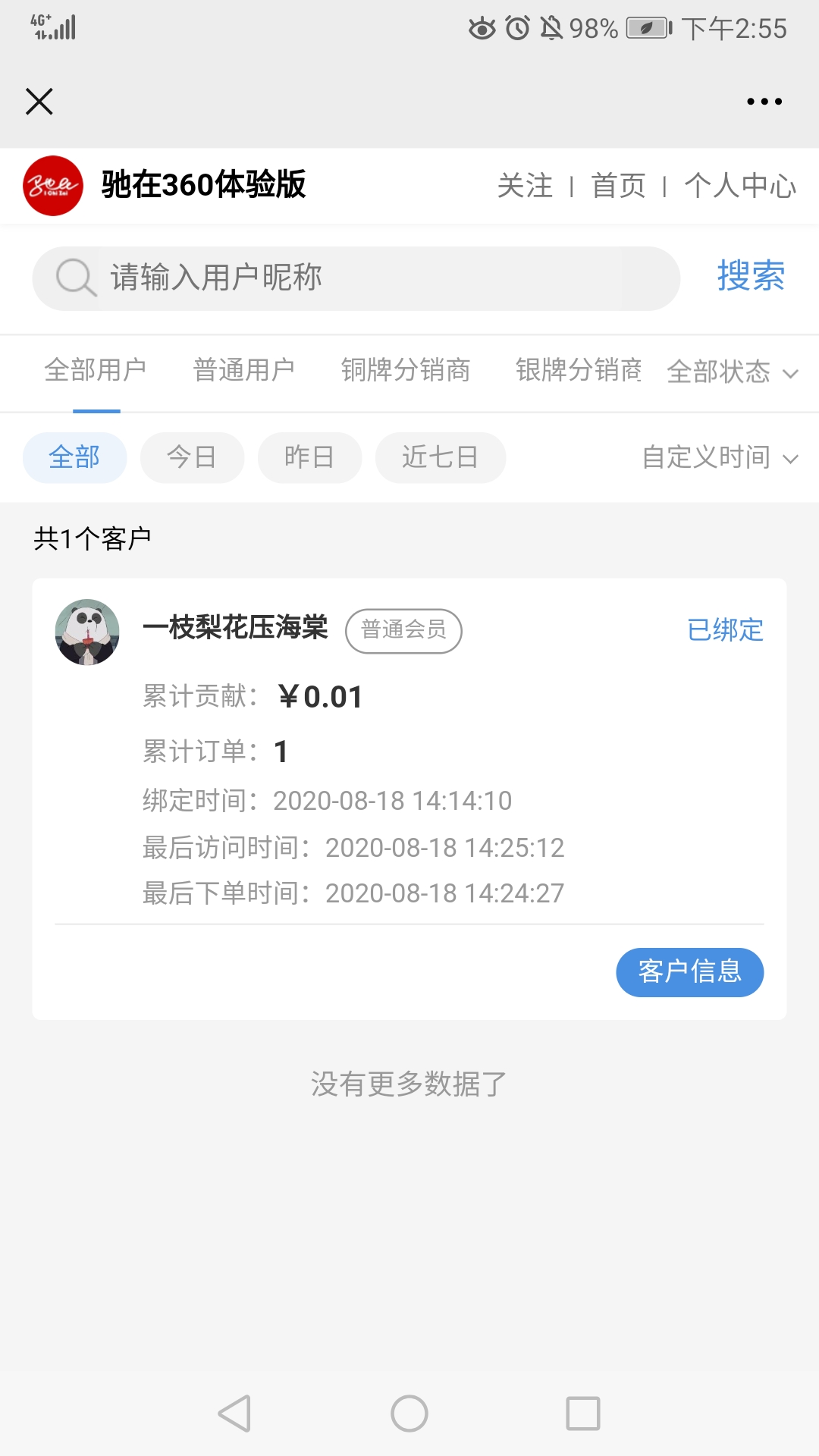This screenshot has width=819, height=1456.
Task: Expand the 全部状态 dropdown
Action: pos(732,372)
